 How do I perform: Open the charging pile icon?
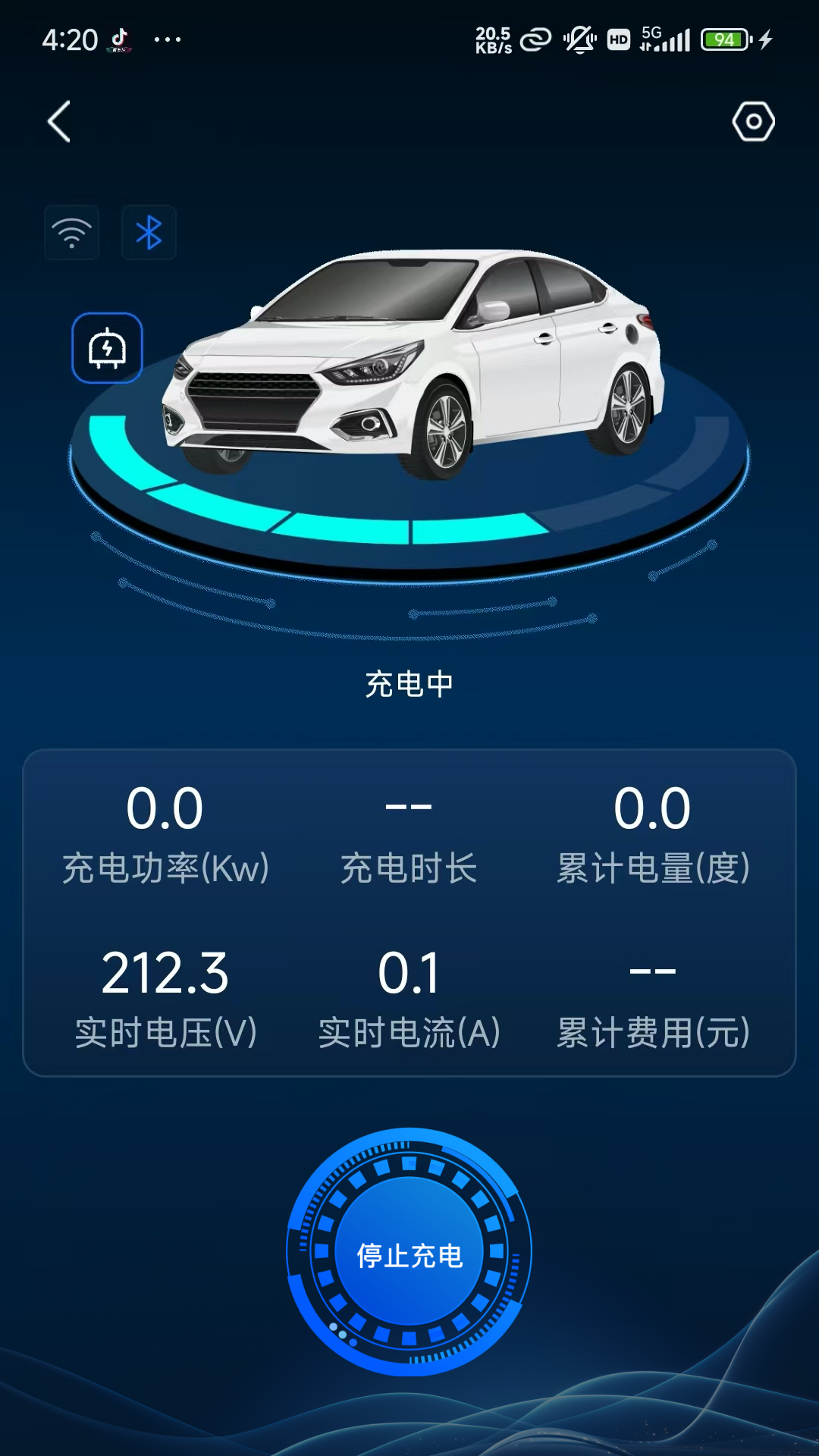[107, 348]
